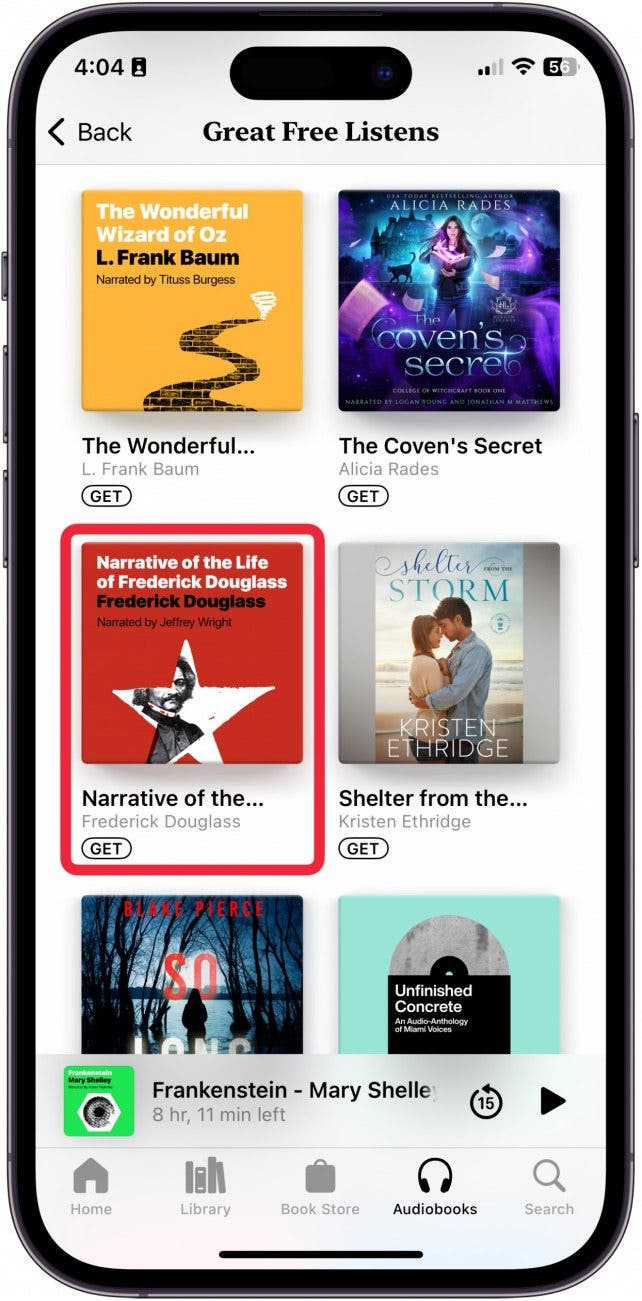The image size is (642, 1301).
Task: Go back to the previous page
Action: 90,132
